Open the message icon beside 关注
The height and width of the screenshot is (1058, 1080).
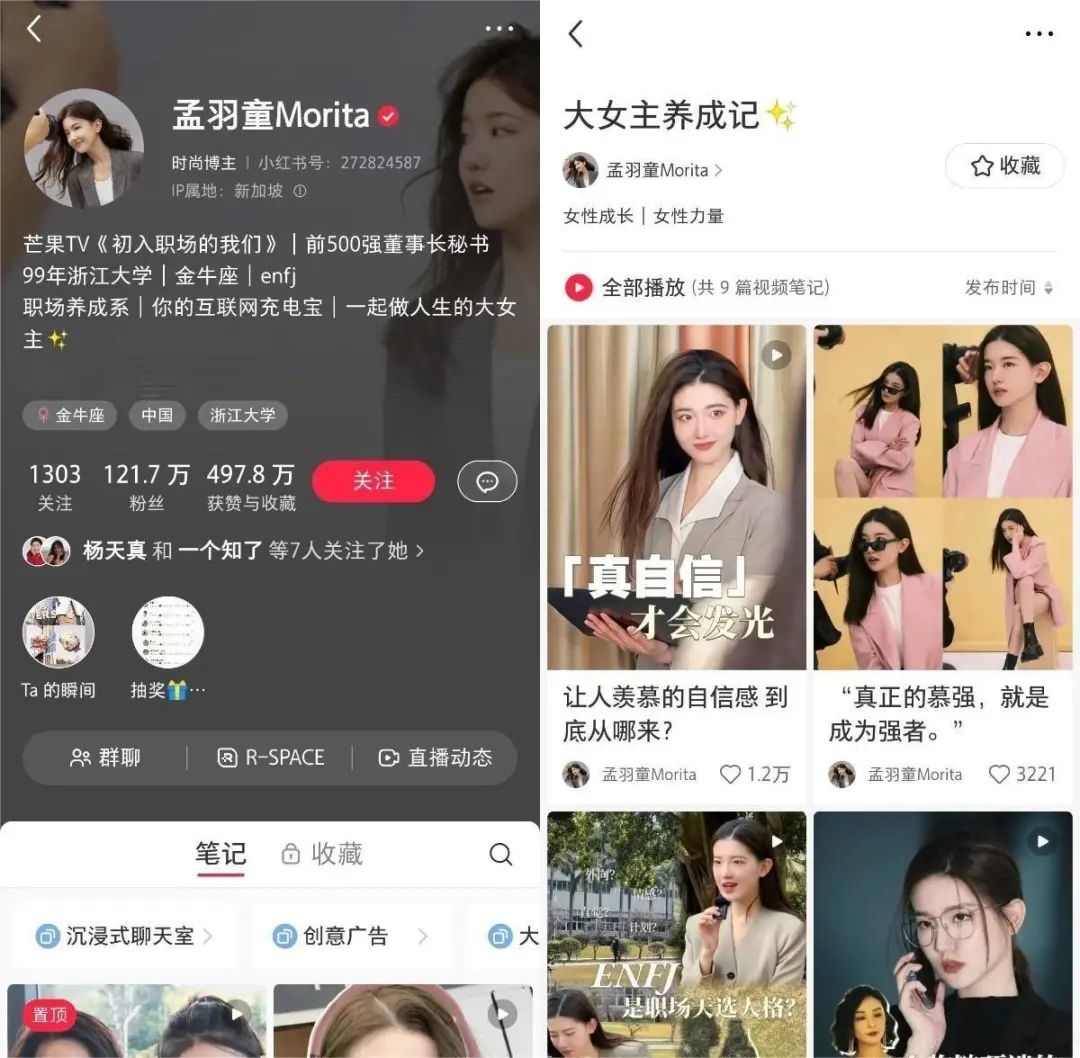point(487,481)
